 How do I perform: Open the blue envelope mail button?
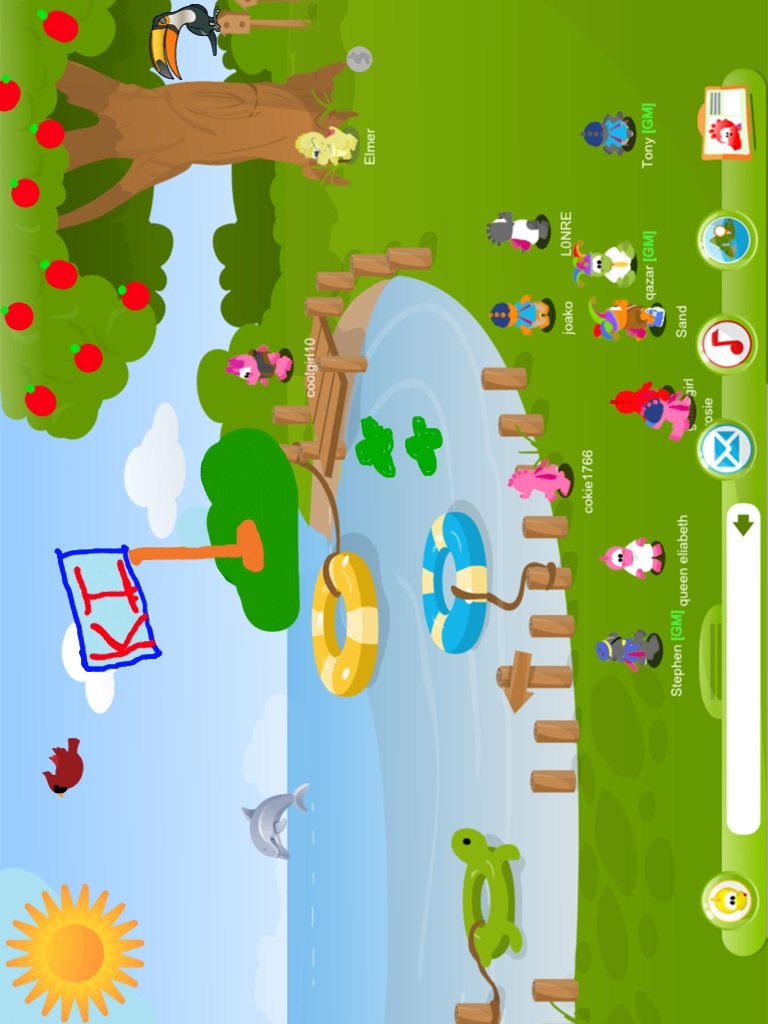726,449
